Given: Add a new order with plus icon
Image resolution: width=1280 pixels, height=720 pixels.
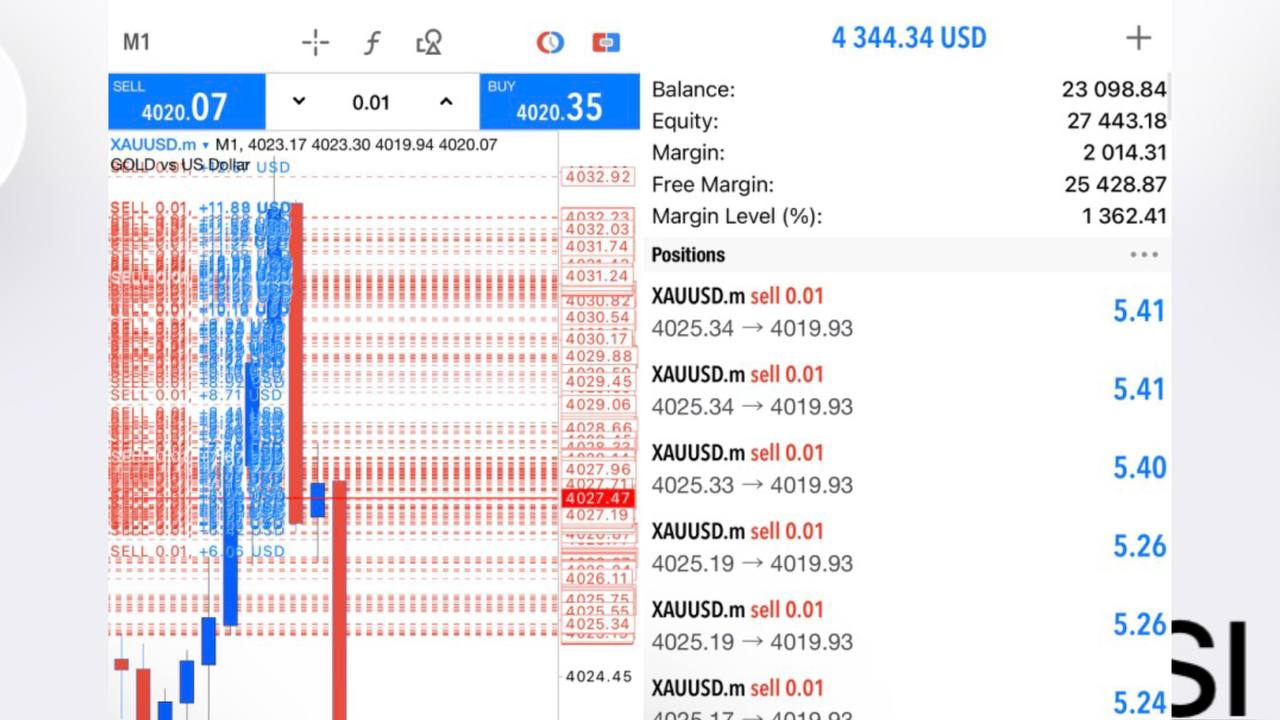Looking at the screenshot, I should click(1138, 38).
